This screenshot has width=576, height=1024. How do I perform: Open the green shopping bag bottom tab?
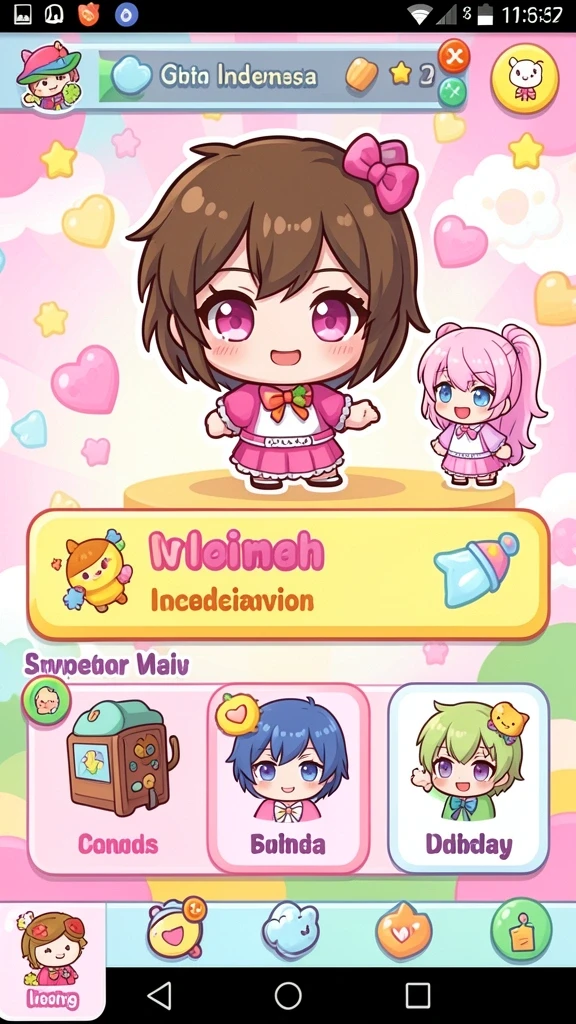pyautogui.click(x=521, y=930)
